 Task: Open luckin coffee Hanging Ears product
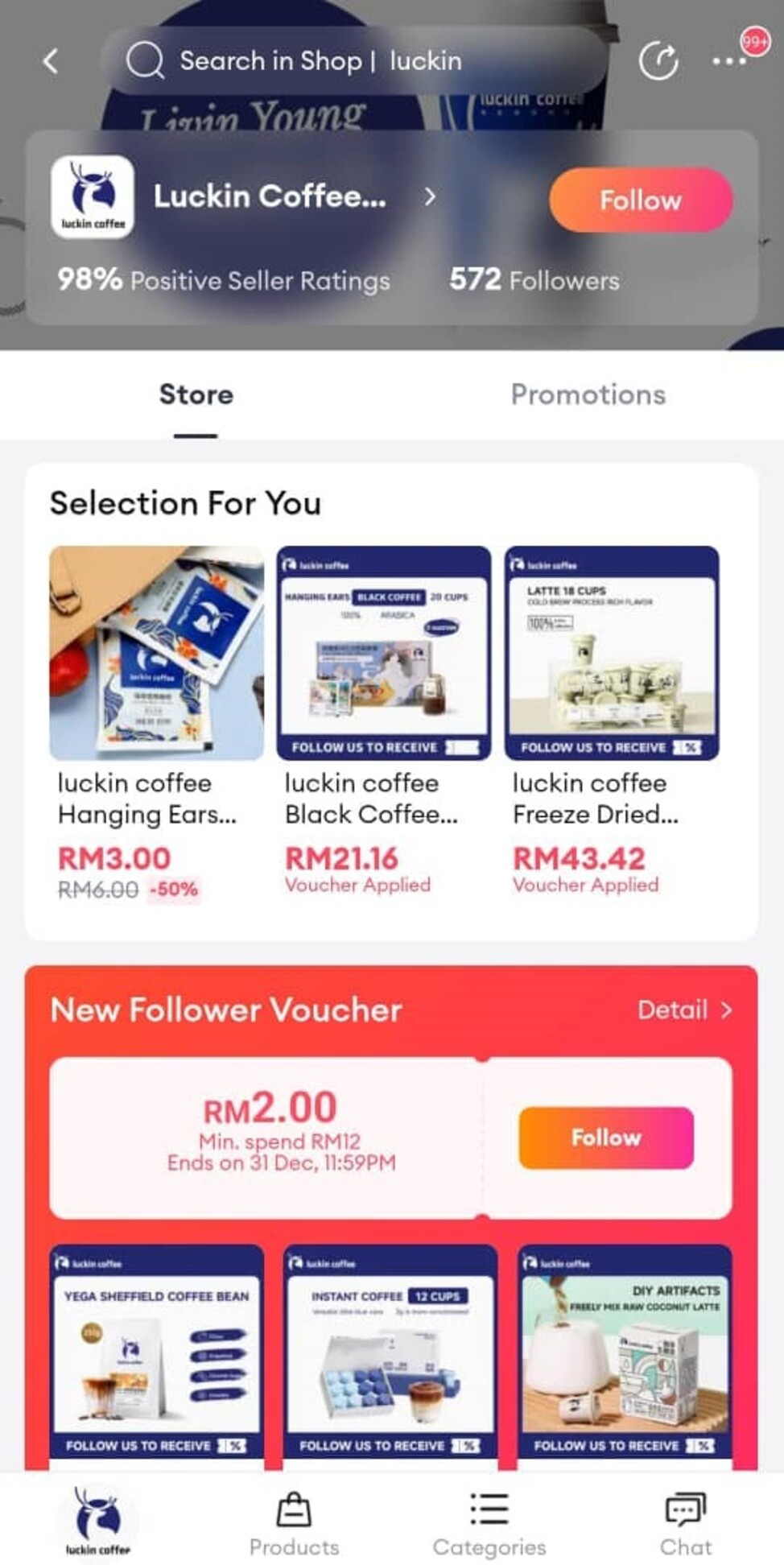point(156,653)
